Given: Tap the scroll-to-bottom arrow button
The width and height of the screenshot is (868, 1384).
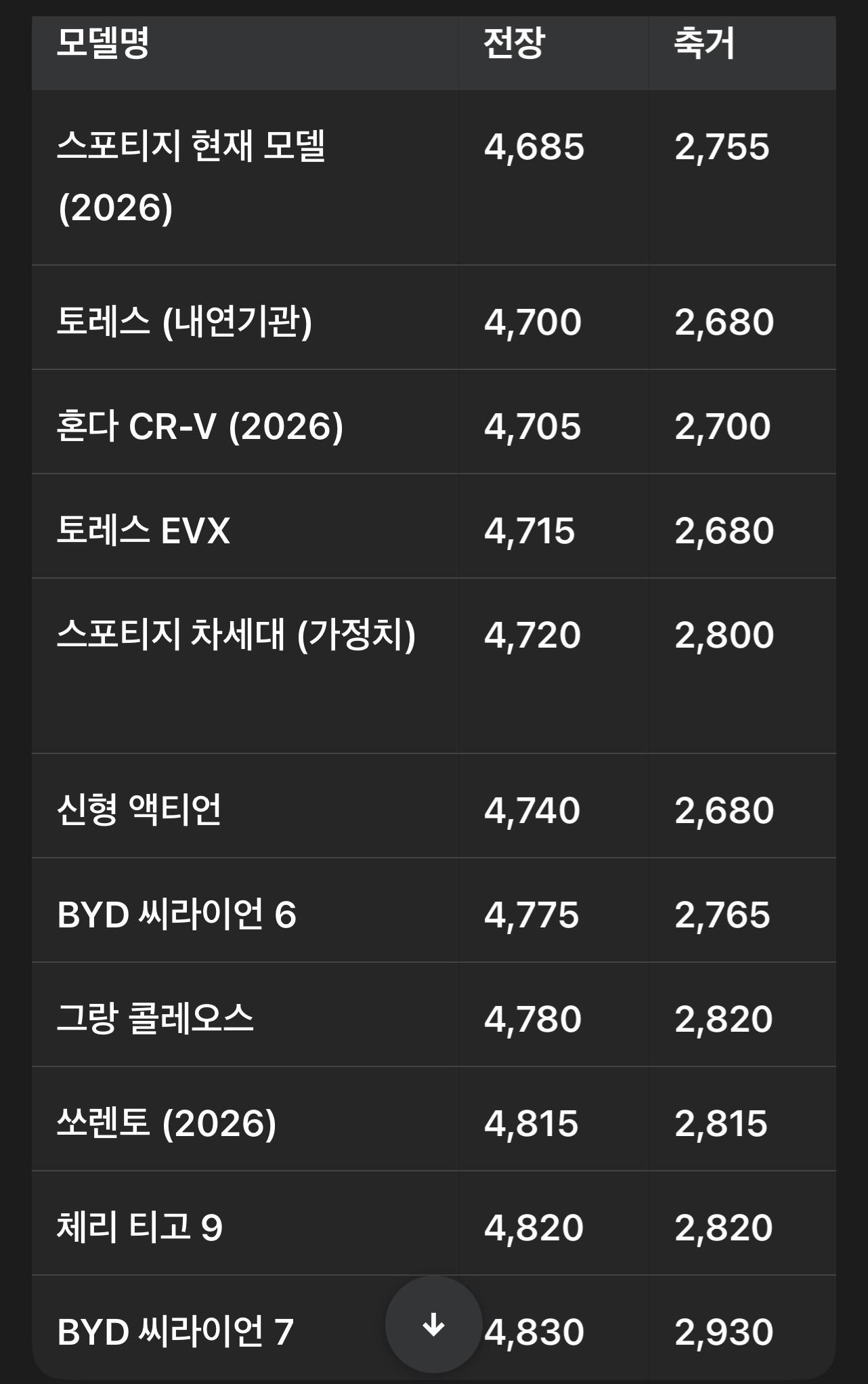Looking at the screenshot, I should pos(433,1324).
